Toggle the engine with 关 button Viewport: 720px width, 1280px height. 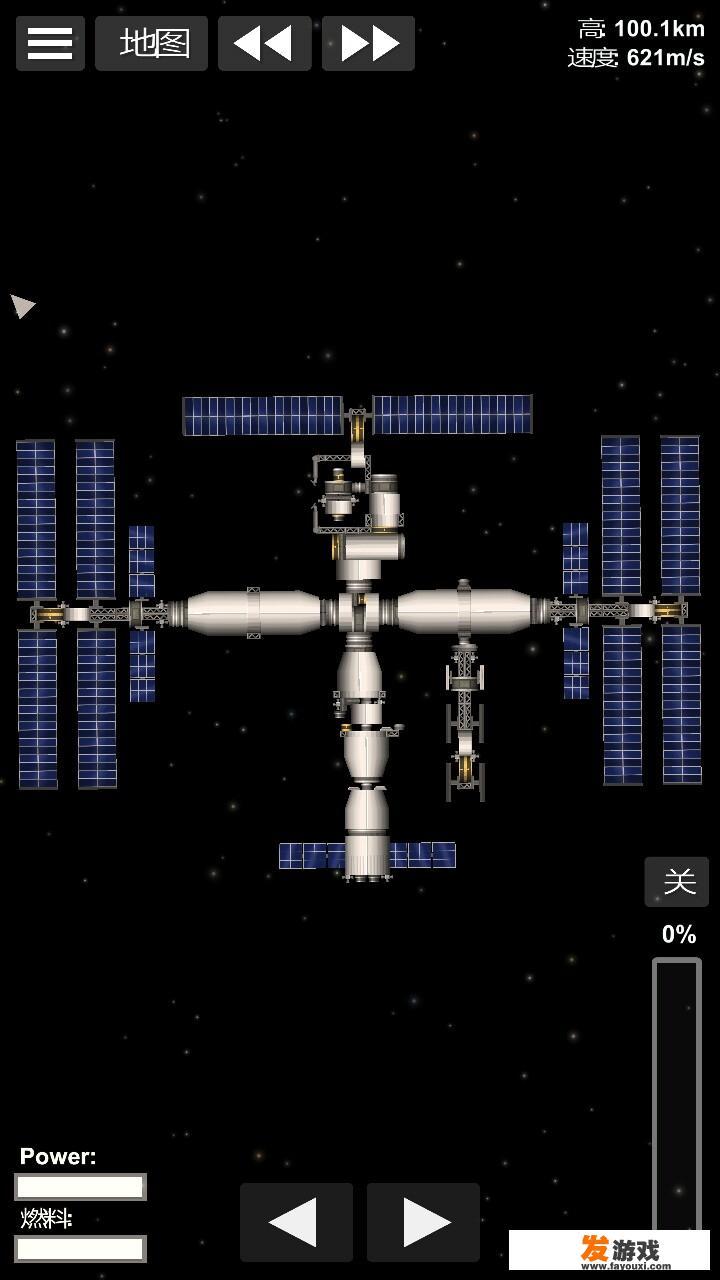(677, 881)
